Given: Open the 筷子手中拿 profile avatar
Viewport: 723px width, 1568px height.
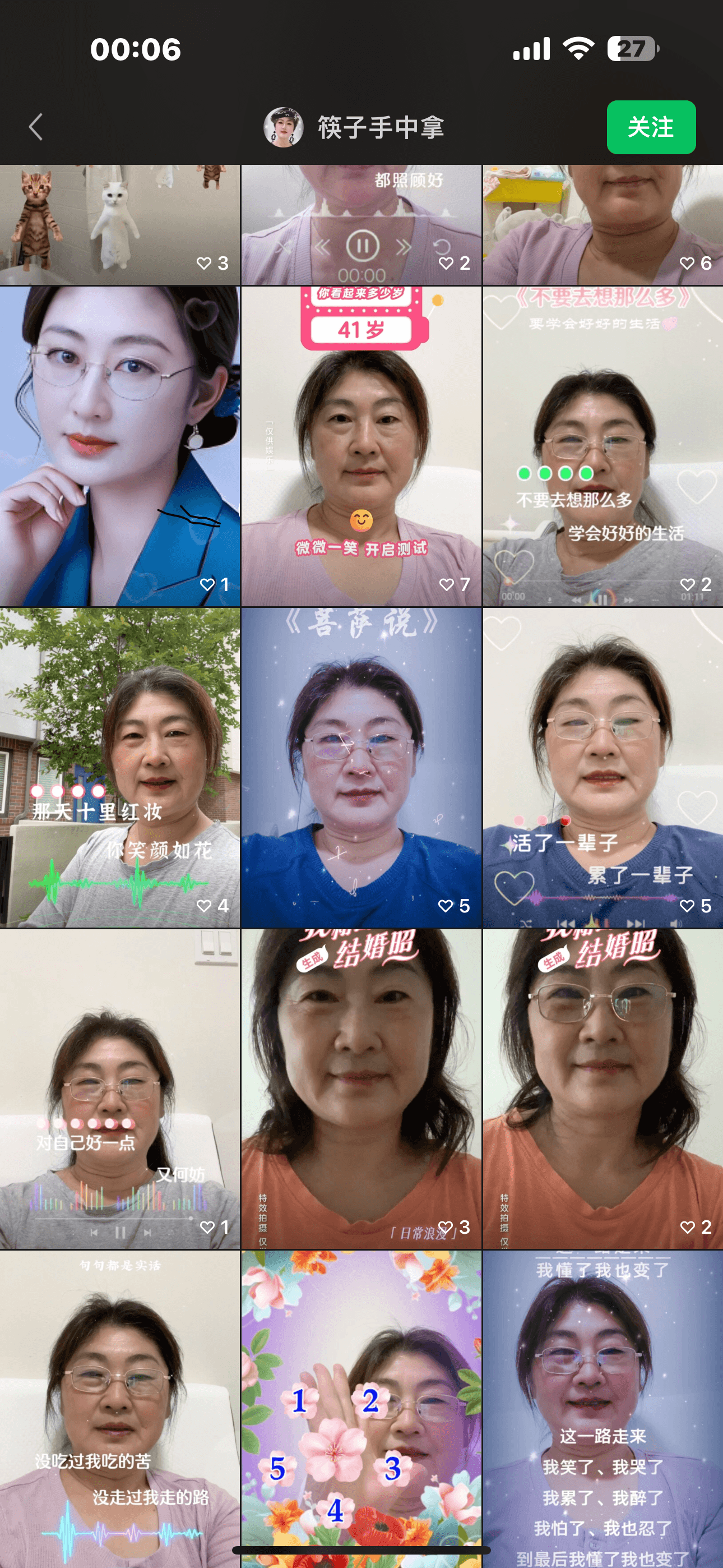Looking at the screenshot, I should click(283, 127).
